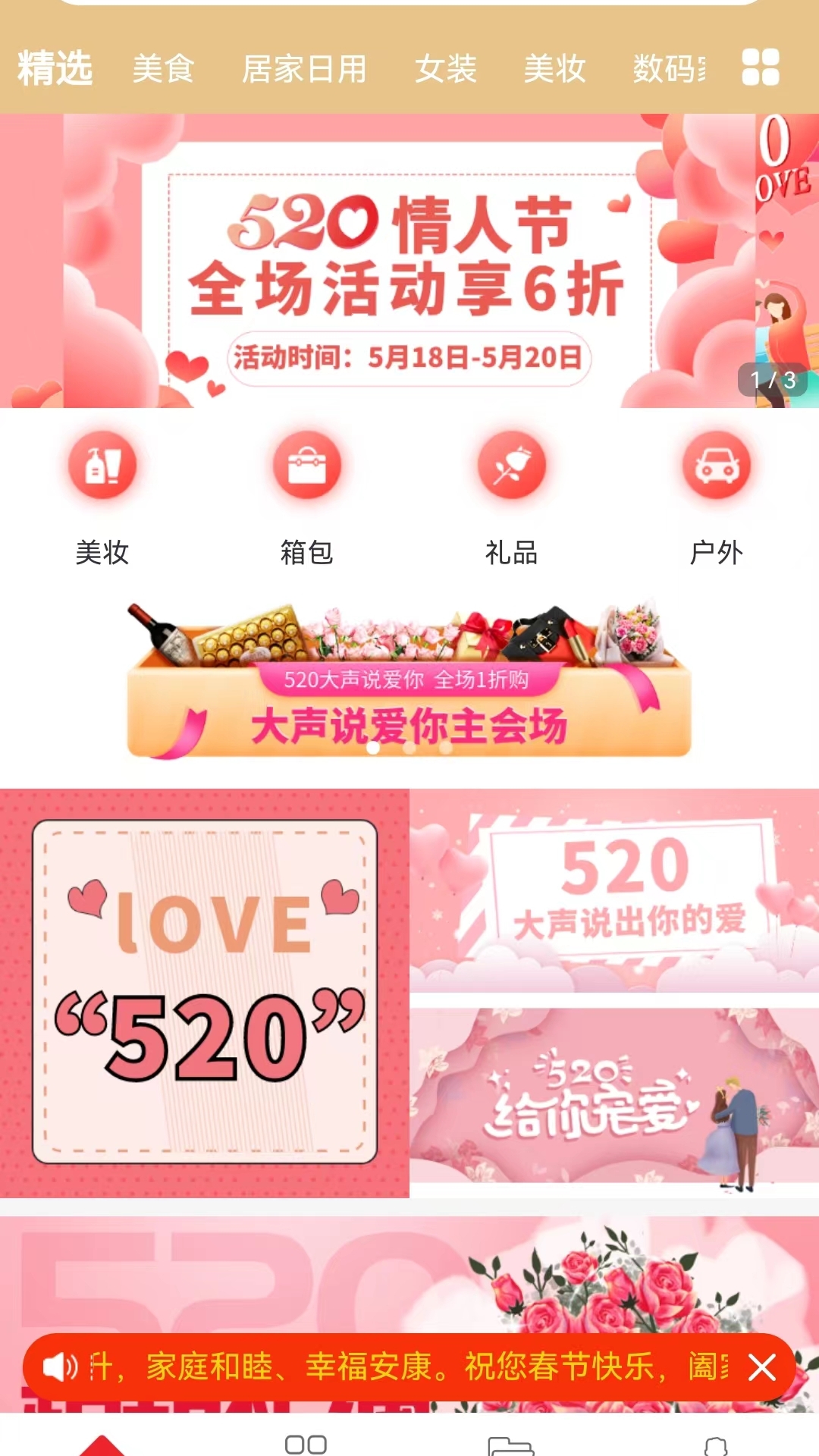Select the 女装 category tab

point(445,69)
